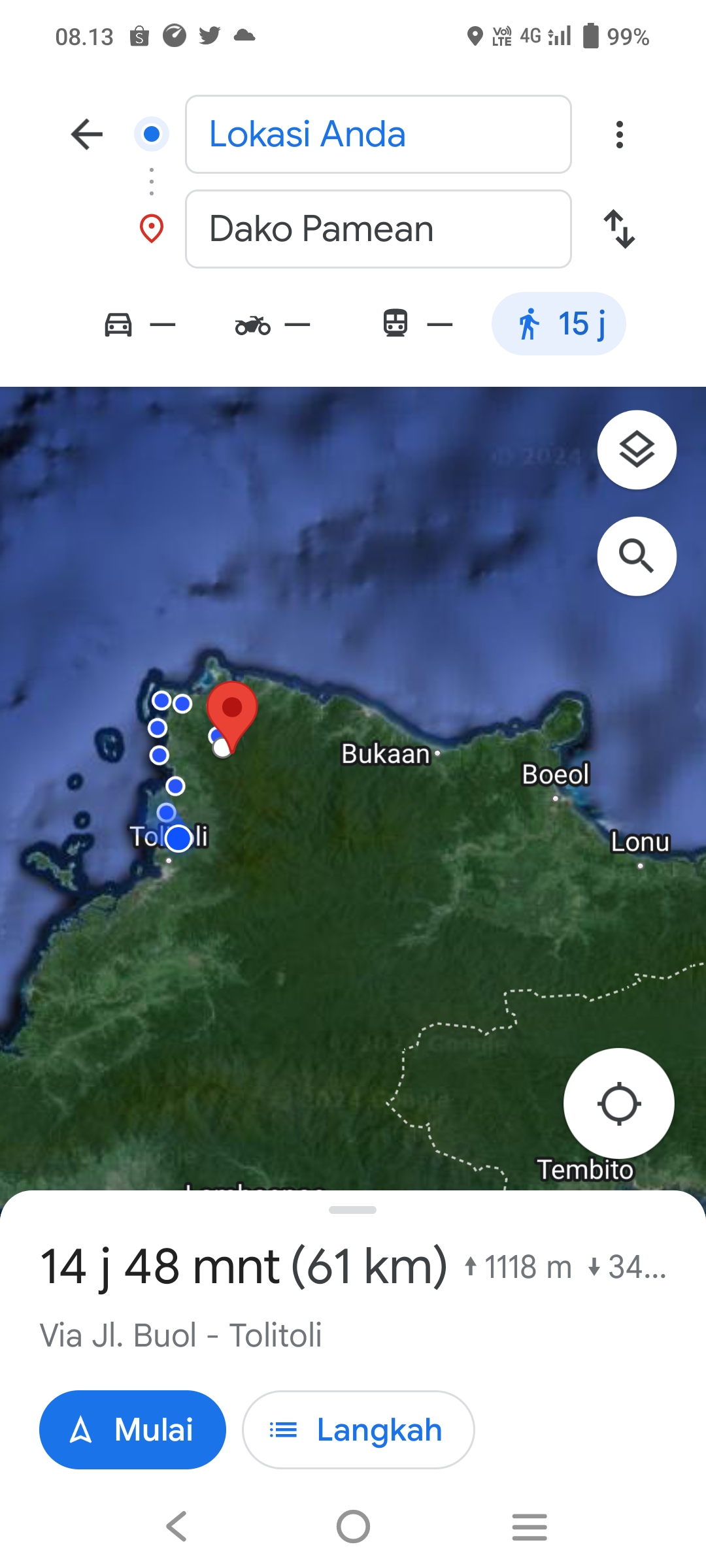Open the map layers button
This screenshot has width=706, height=1568.
point(637,450)
